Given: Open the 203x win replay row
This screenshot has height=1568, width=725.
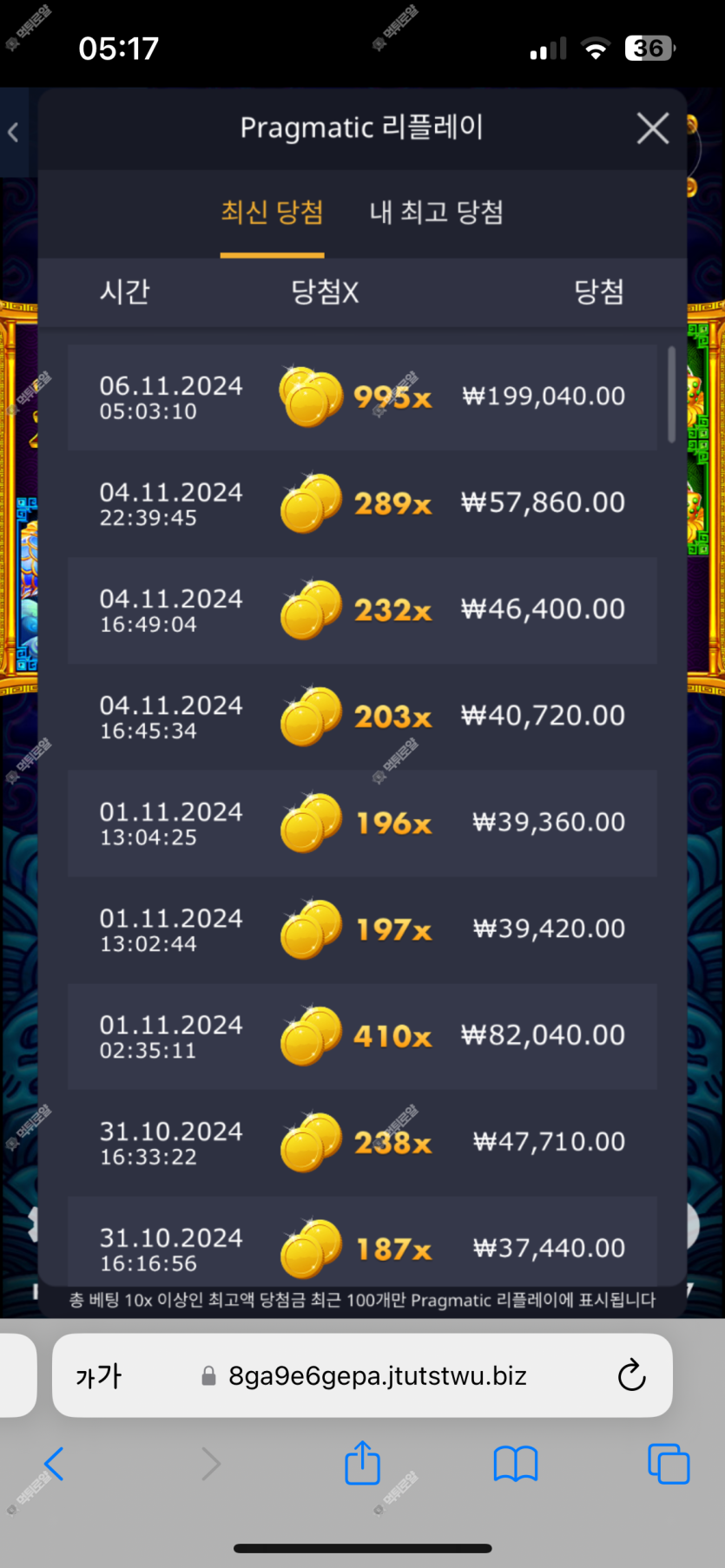Looking at the screenshot, I should (x=362, y=717).
